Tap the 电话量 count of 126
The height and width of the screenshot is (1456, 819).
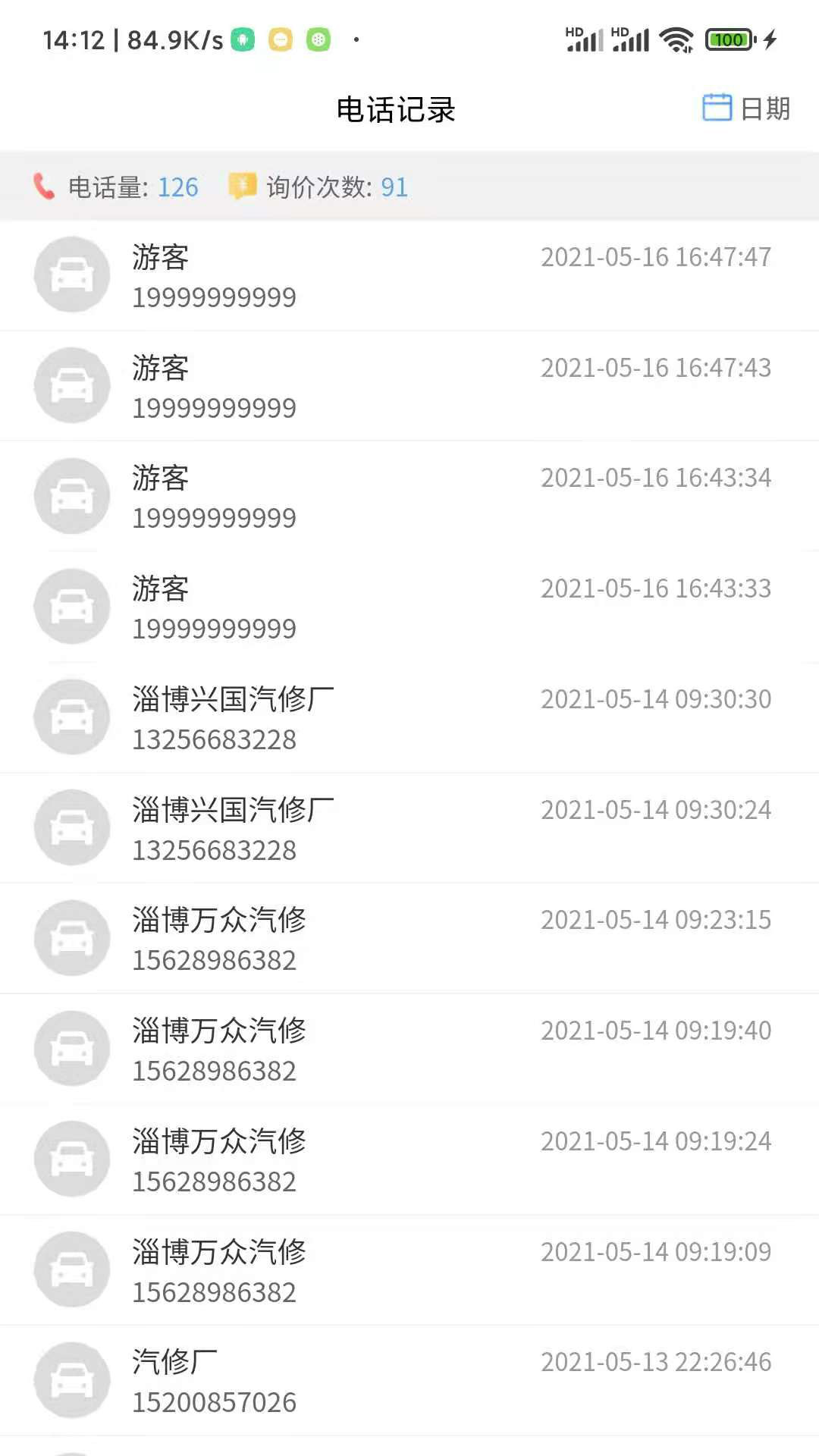pyautogui.click(x=177, y=187)
